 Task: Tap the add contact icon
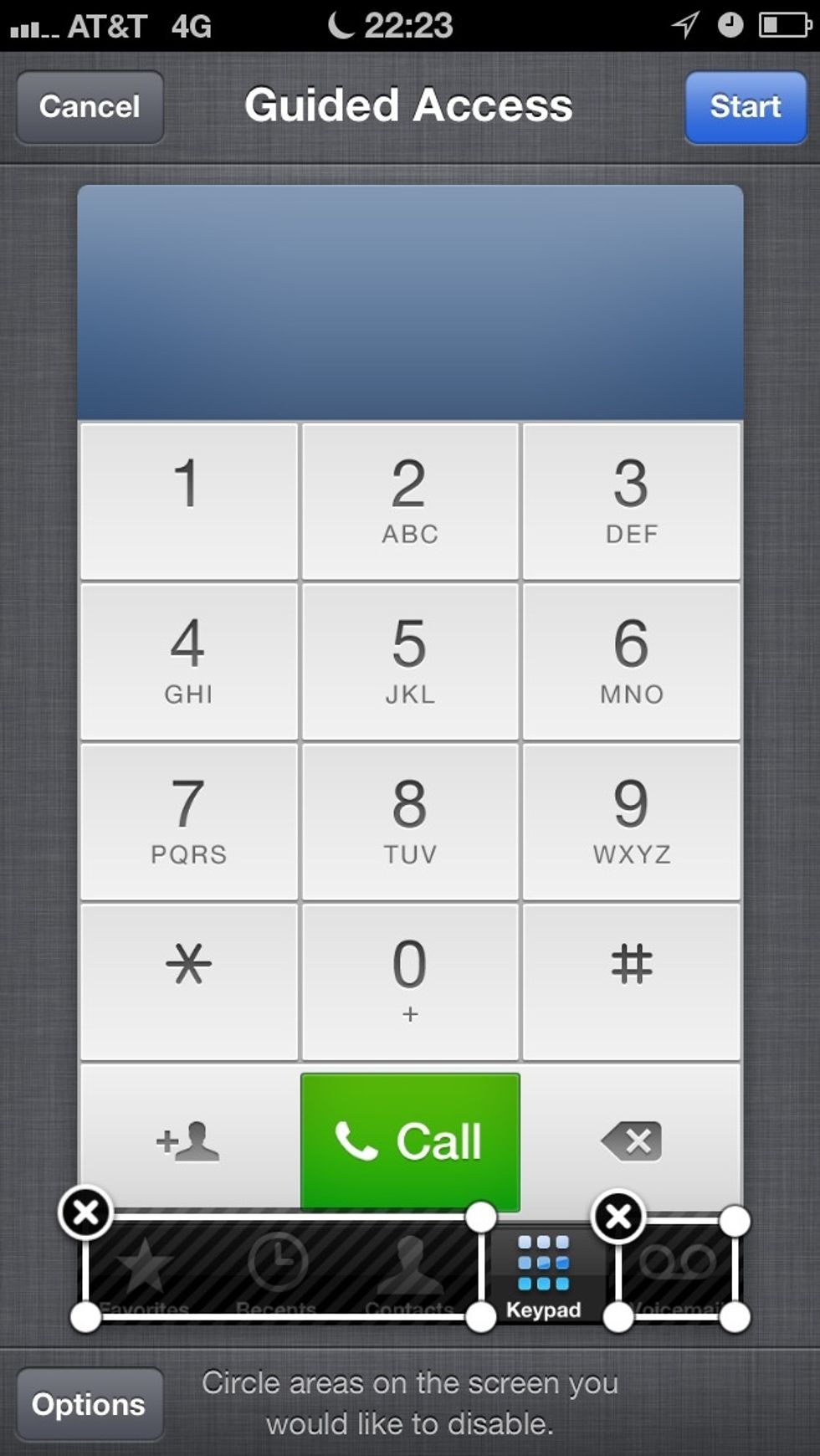tap(189, 1141)
